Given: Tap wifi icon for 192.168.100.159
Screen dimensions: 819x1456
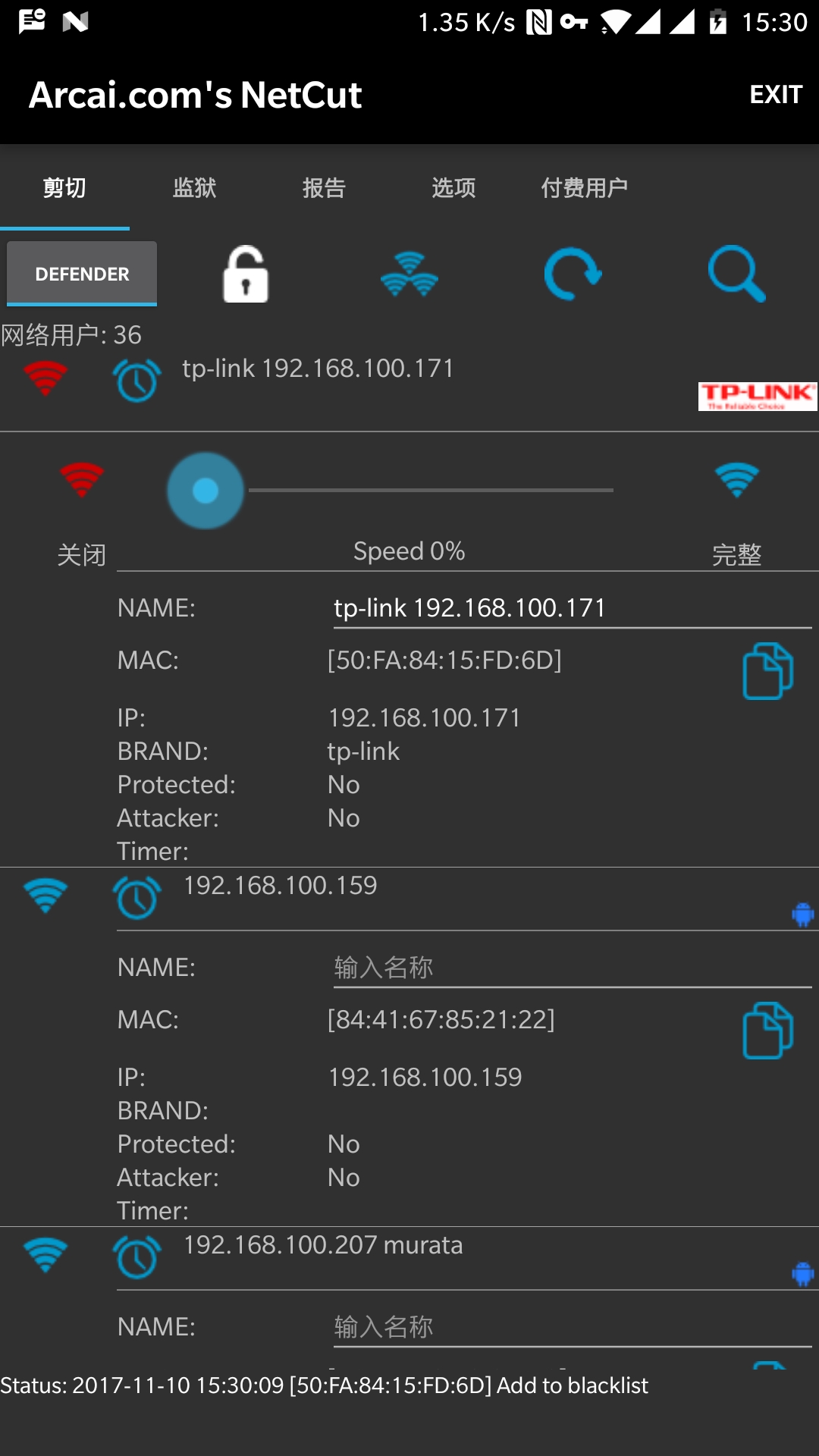Looking at the screenshot, I should [45, 896].
